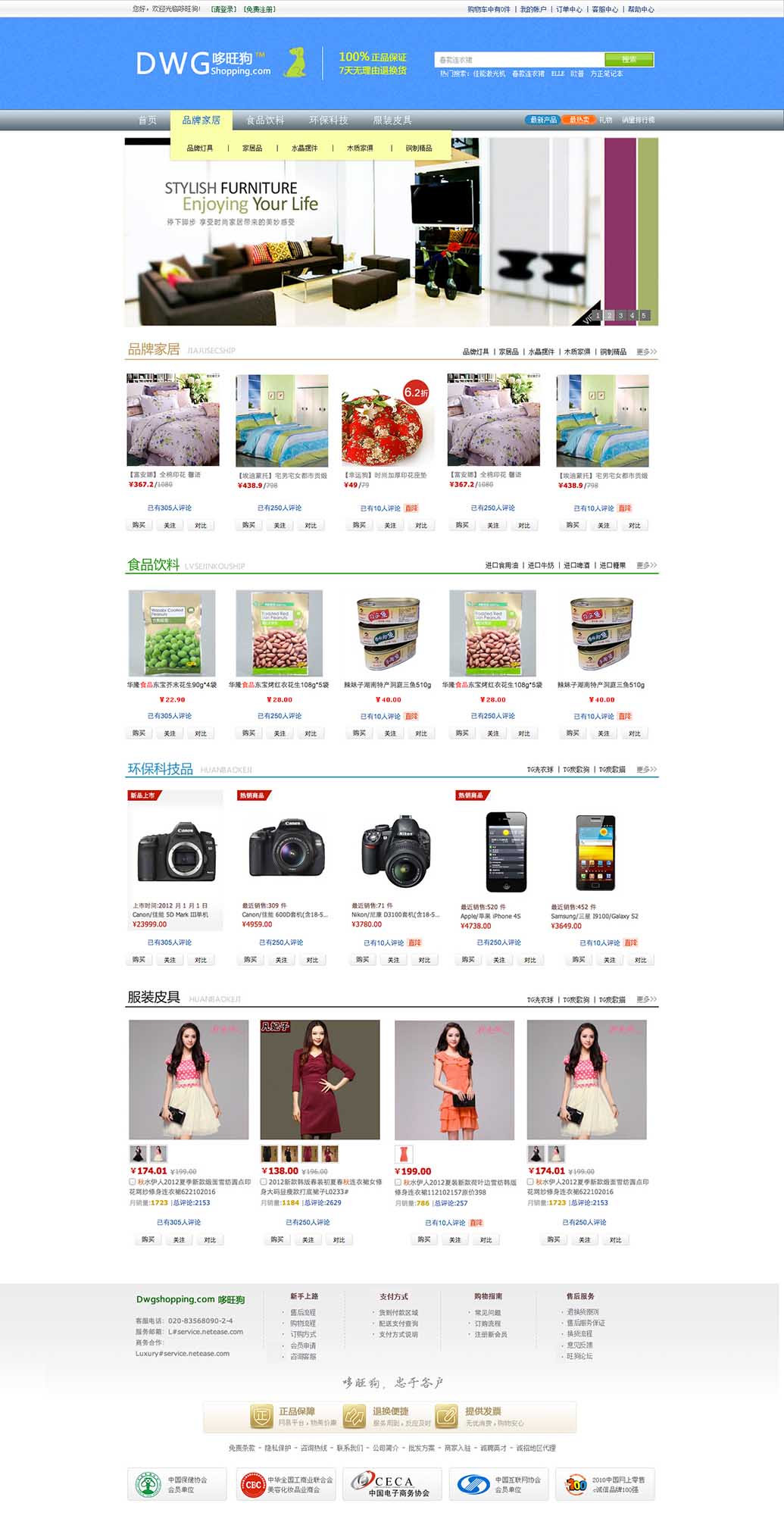Tap the 请登录 login link

[223, 9]
